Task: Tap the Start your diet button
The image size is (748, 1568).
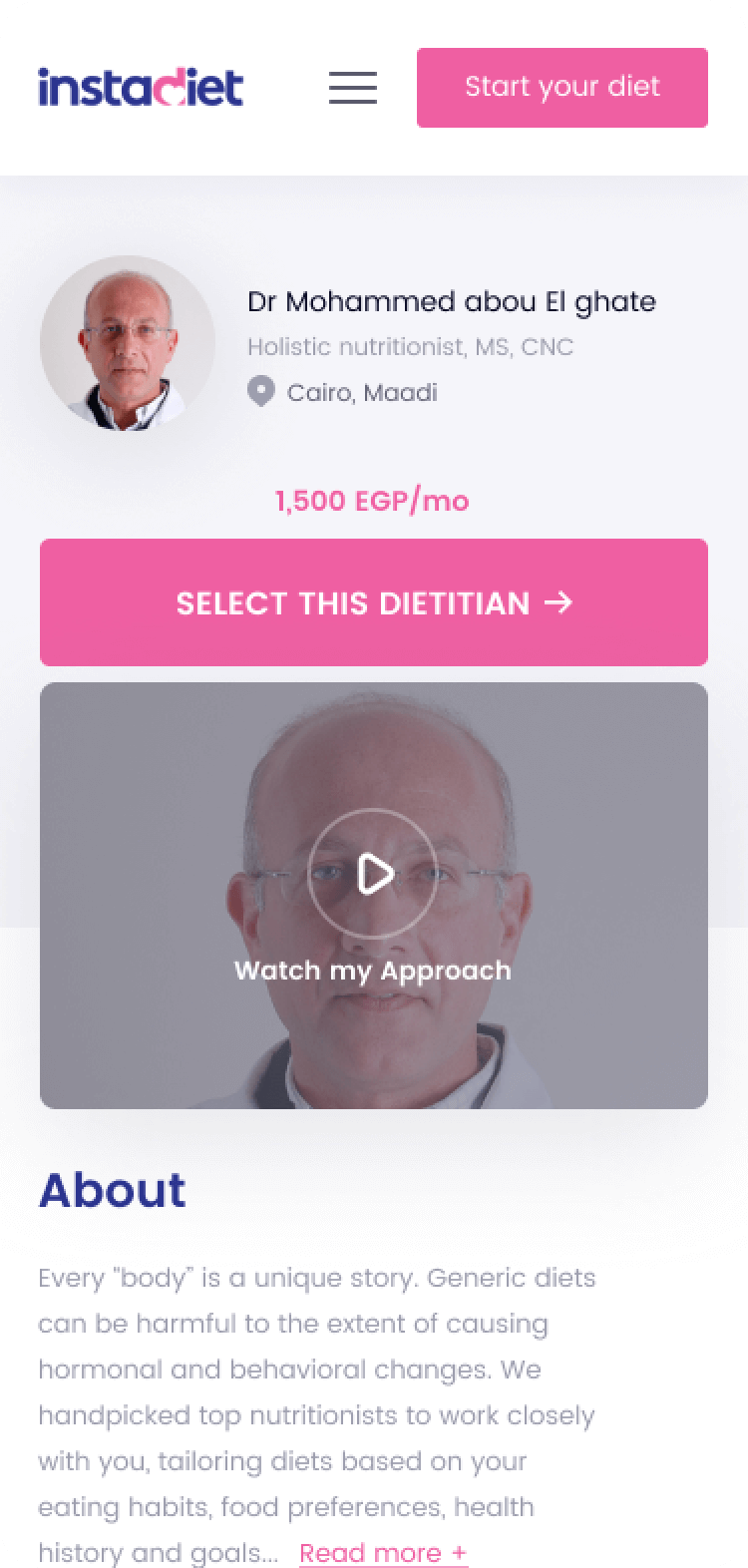Action: pyautogui.click(x=562, y=88)
